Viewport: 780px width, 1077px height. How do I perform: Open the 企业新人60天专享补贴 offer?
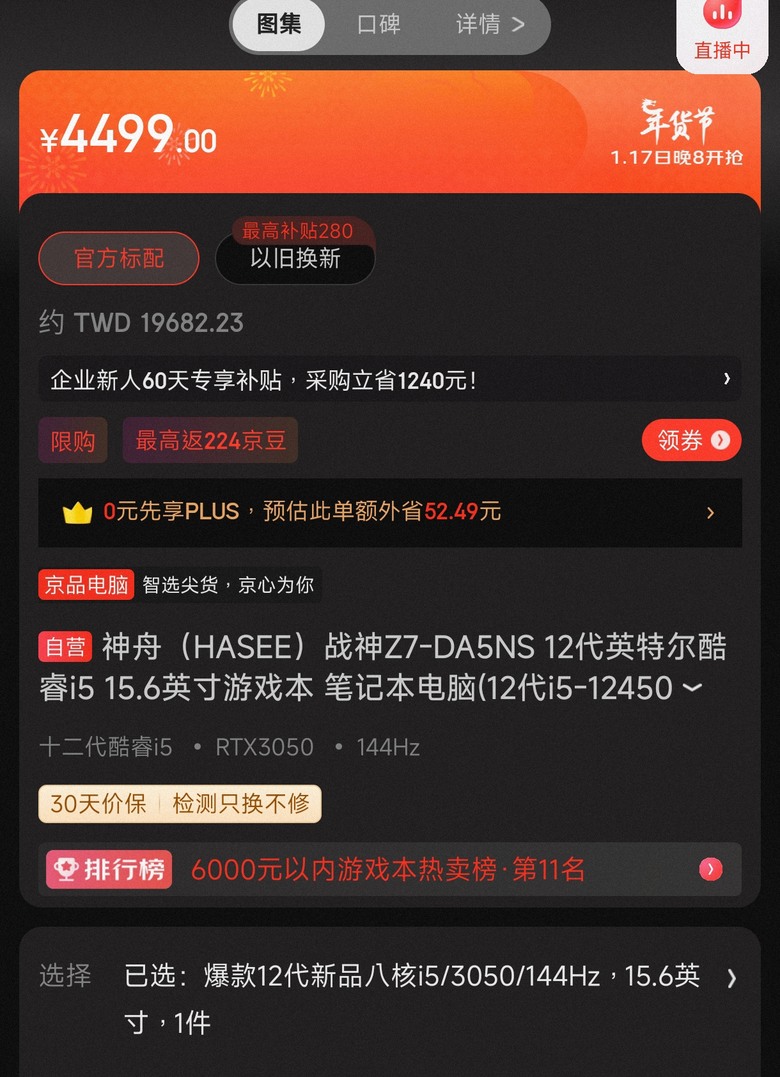pyautogui.click(x=390, y=380)
